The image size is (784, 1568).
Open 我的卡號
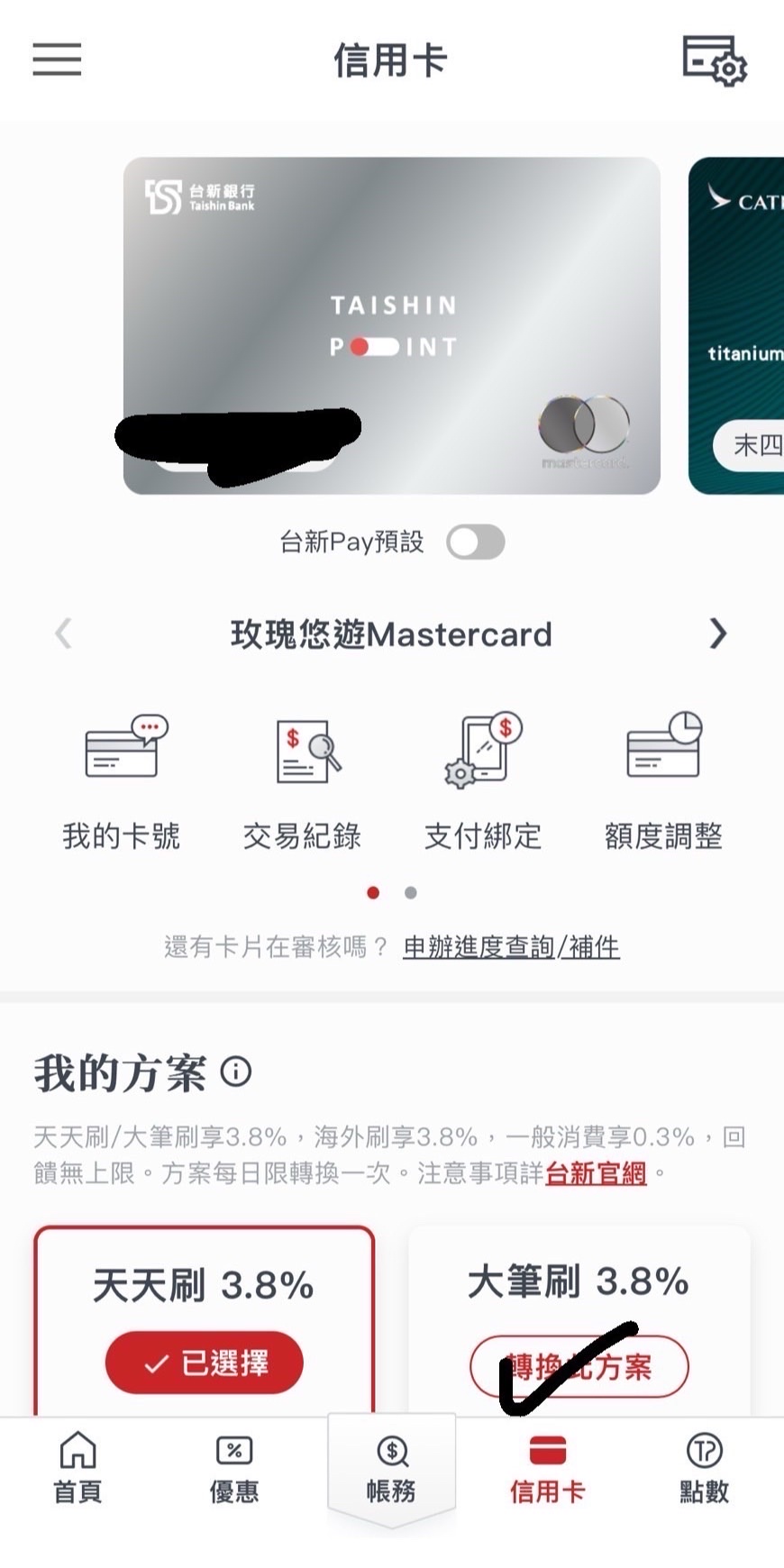pos(122,782)
